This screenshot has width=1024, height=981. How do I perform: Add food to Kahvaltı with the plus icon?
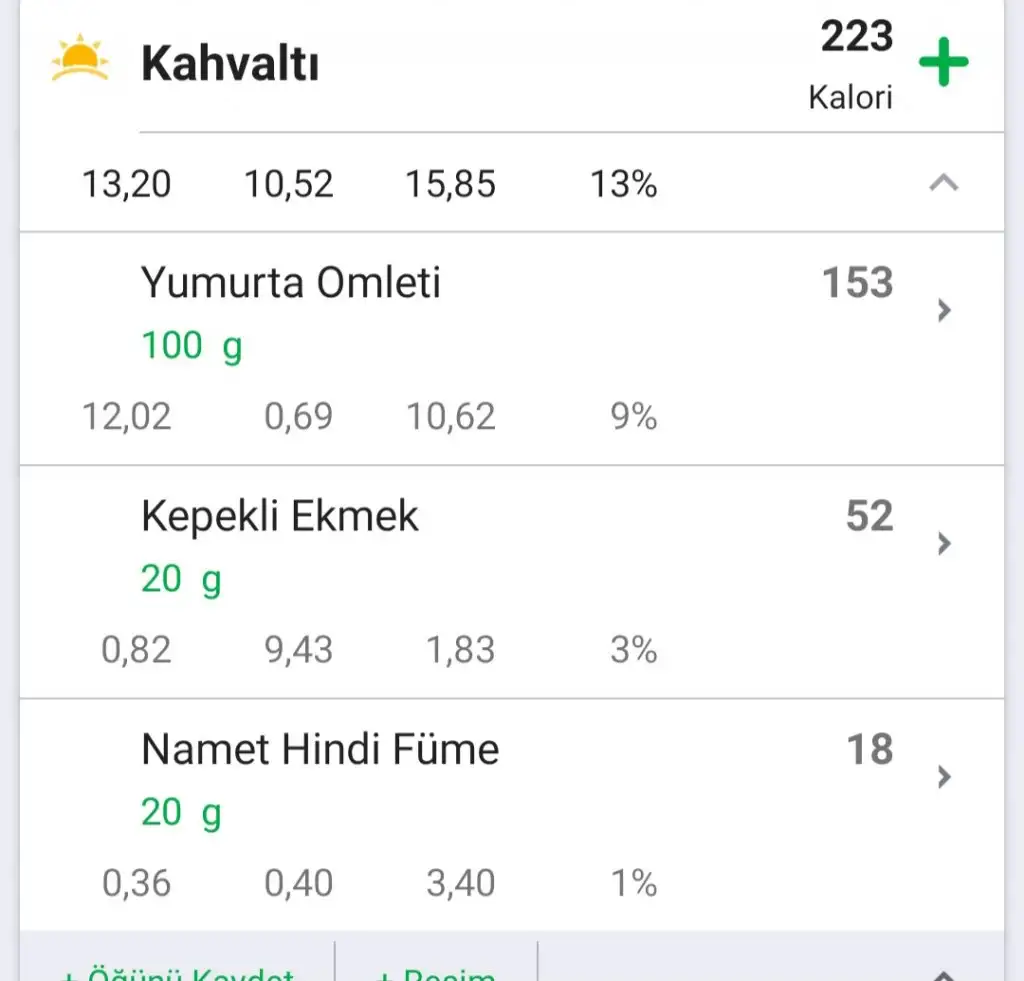943,64
